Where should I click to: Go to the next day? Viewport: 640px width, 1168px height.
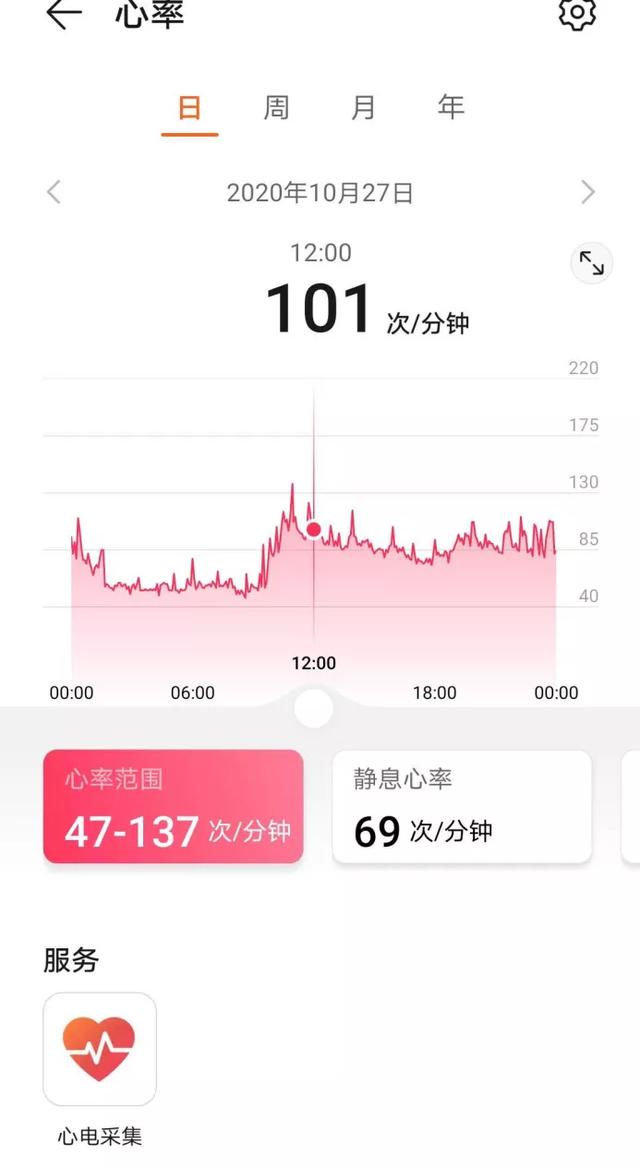tap(588, 192)
